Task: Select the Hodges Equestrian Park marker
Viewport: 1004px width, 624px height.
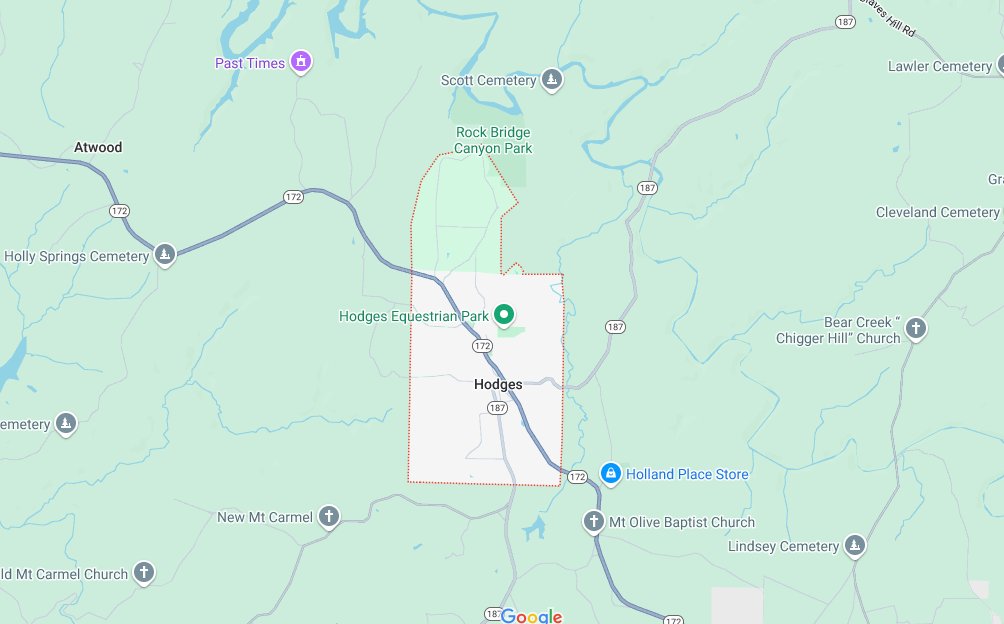Action: tap(505, 316)
